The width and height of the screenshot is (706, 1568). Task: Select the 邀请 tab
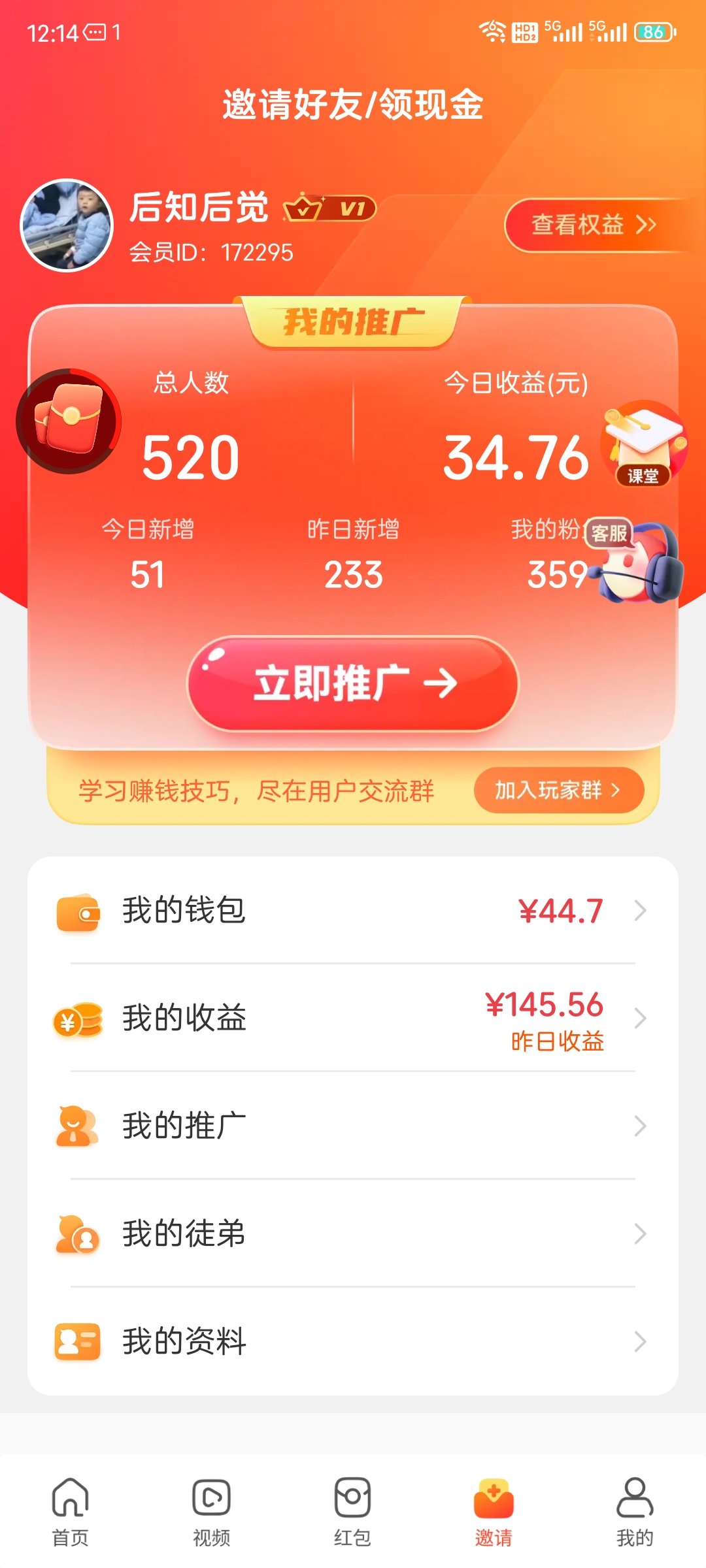pyautogui.click(x=494, y=1512)
